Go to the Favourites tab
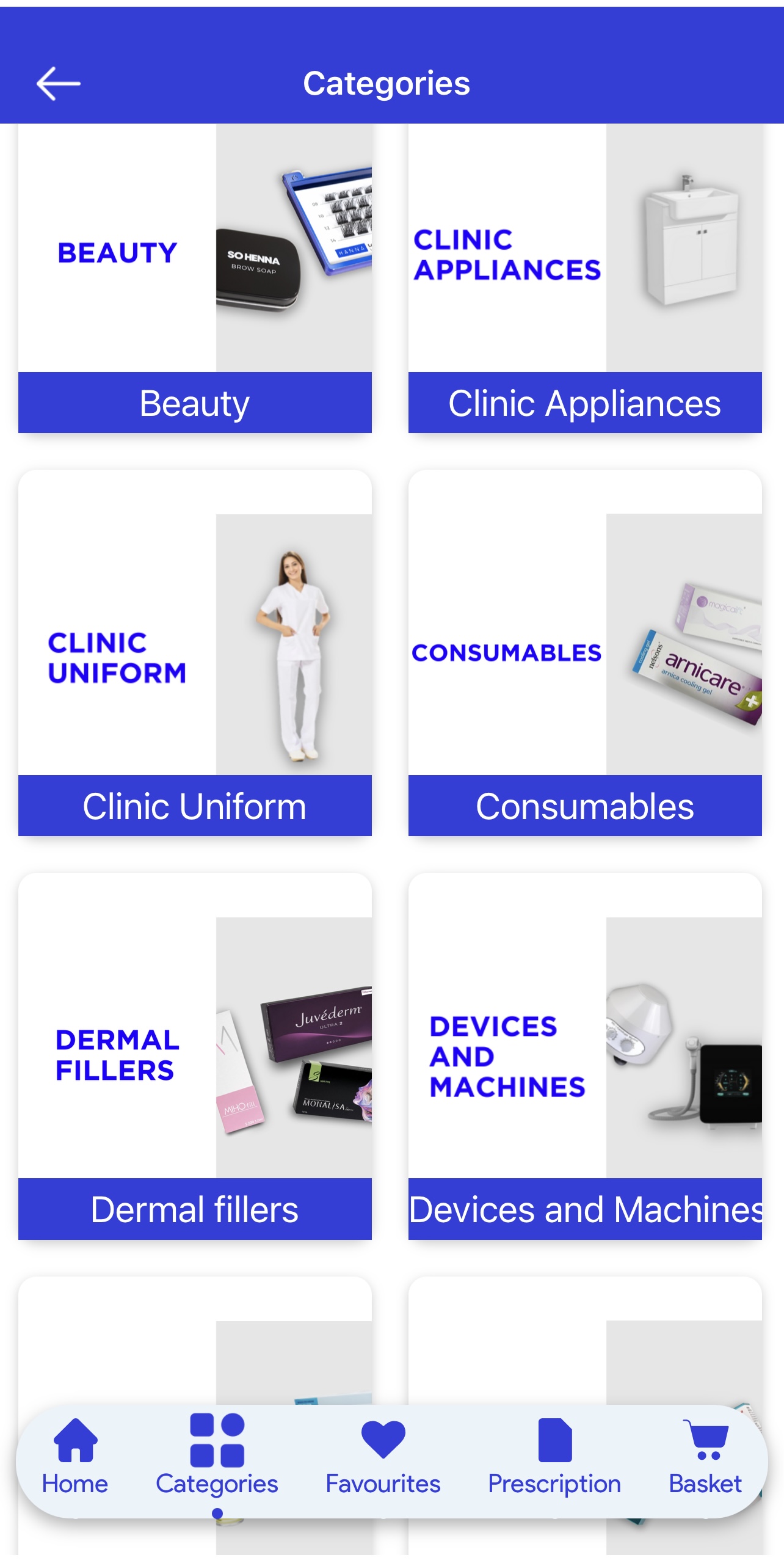 383,1456
